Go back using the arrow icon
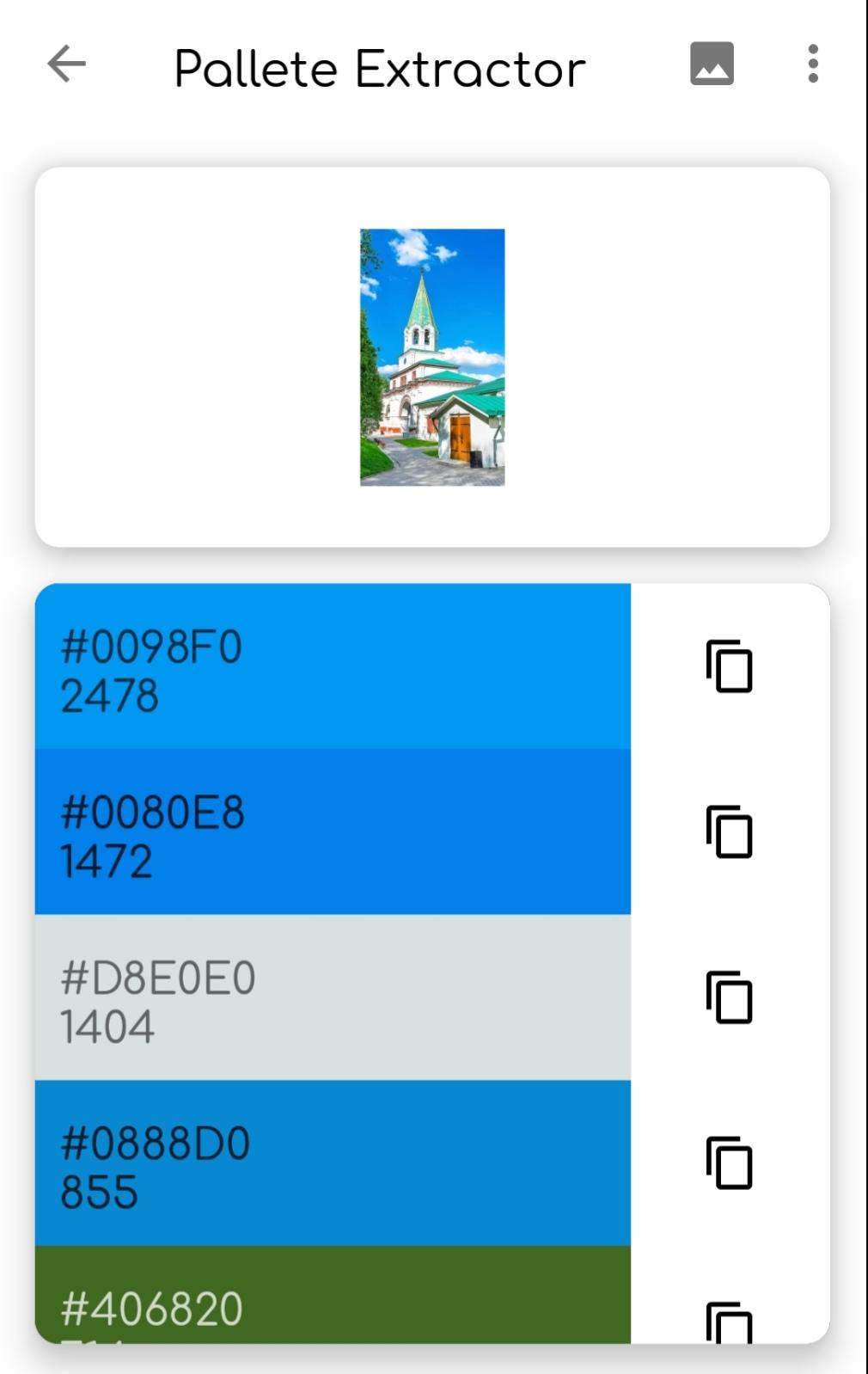This screenshot has height=1374, width=868. (x=66, y=64)
